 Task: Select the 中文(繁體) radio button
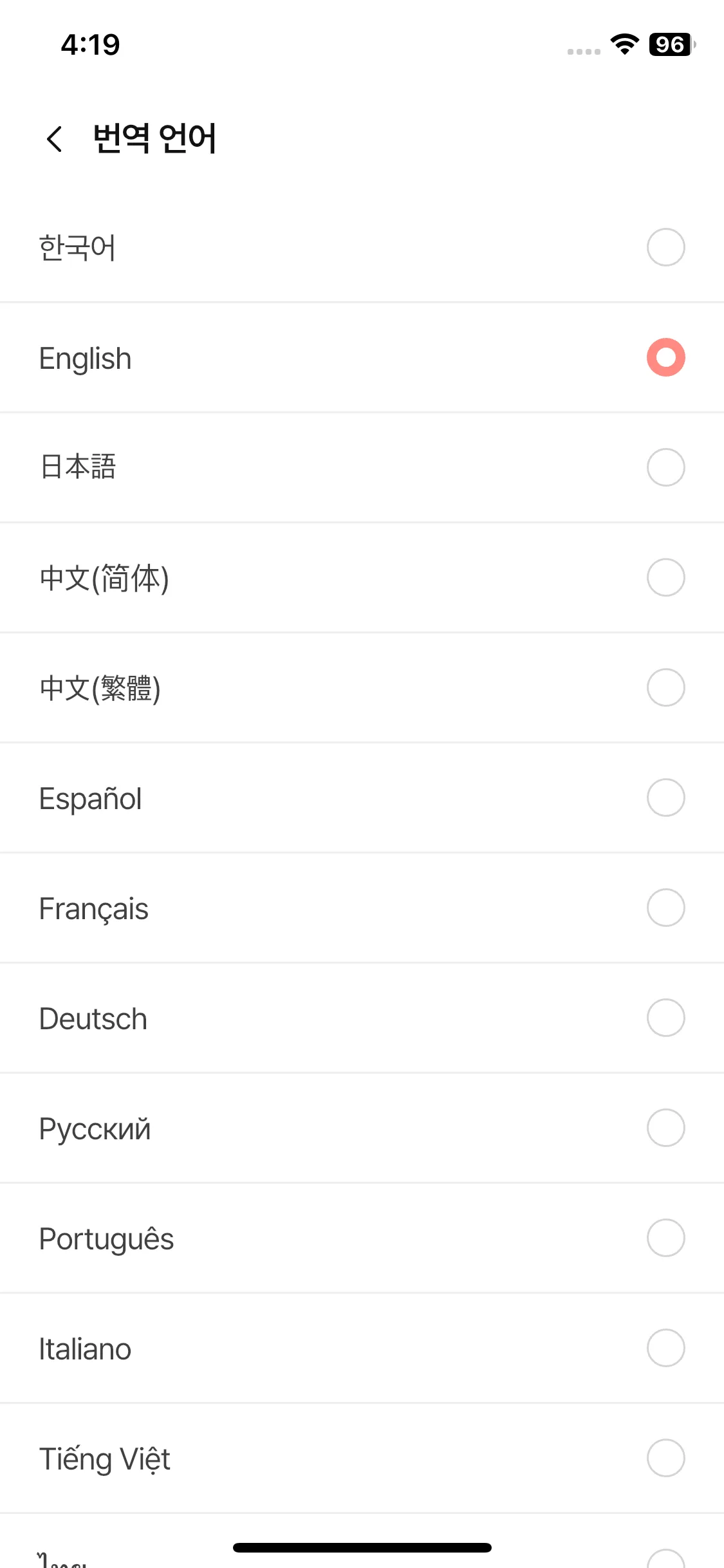pos(665,687)
